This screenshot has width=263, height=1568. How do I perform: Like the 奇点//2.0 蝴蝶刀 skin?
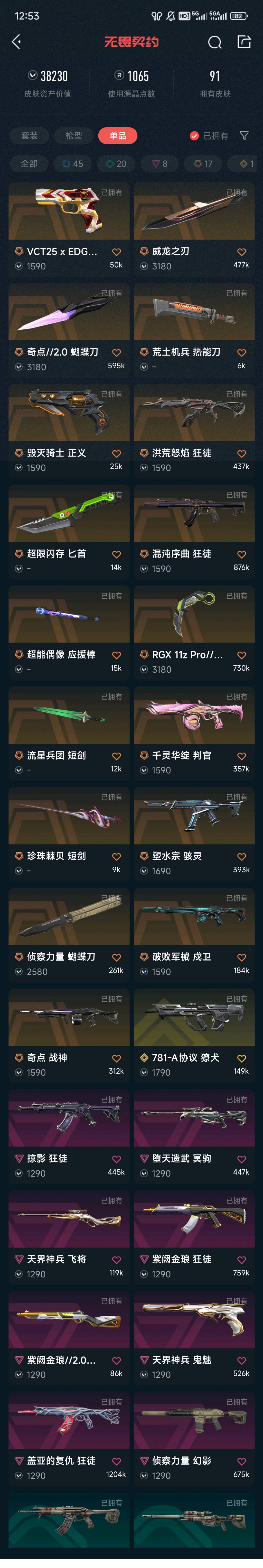[x=116, y=352]
